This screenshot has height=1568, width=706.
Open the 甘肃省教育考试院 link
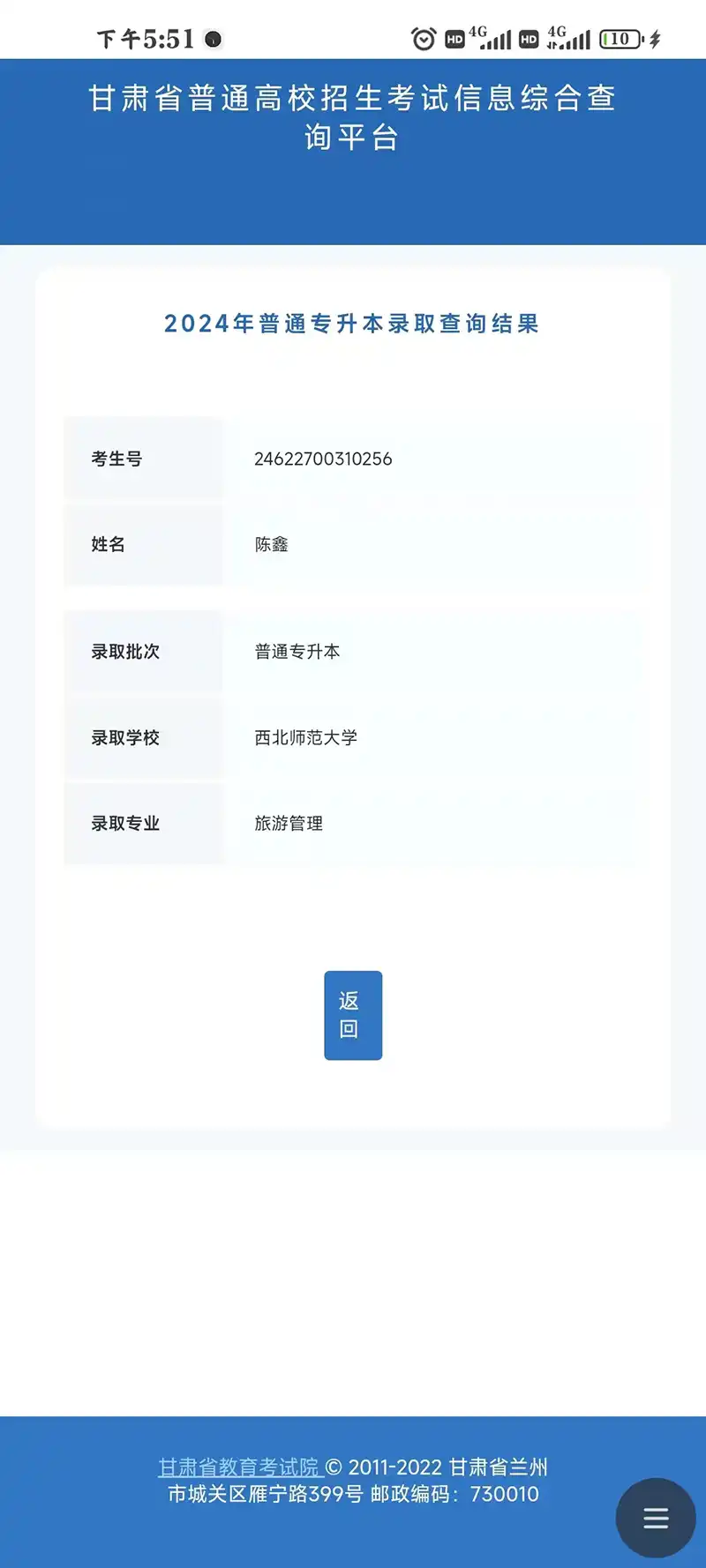tap(238, 1467)
